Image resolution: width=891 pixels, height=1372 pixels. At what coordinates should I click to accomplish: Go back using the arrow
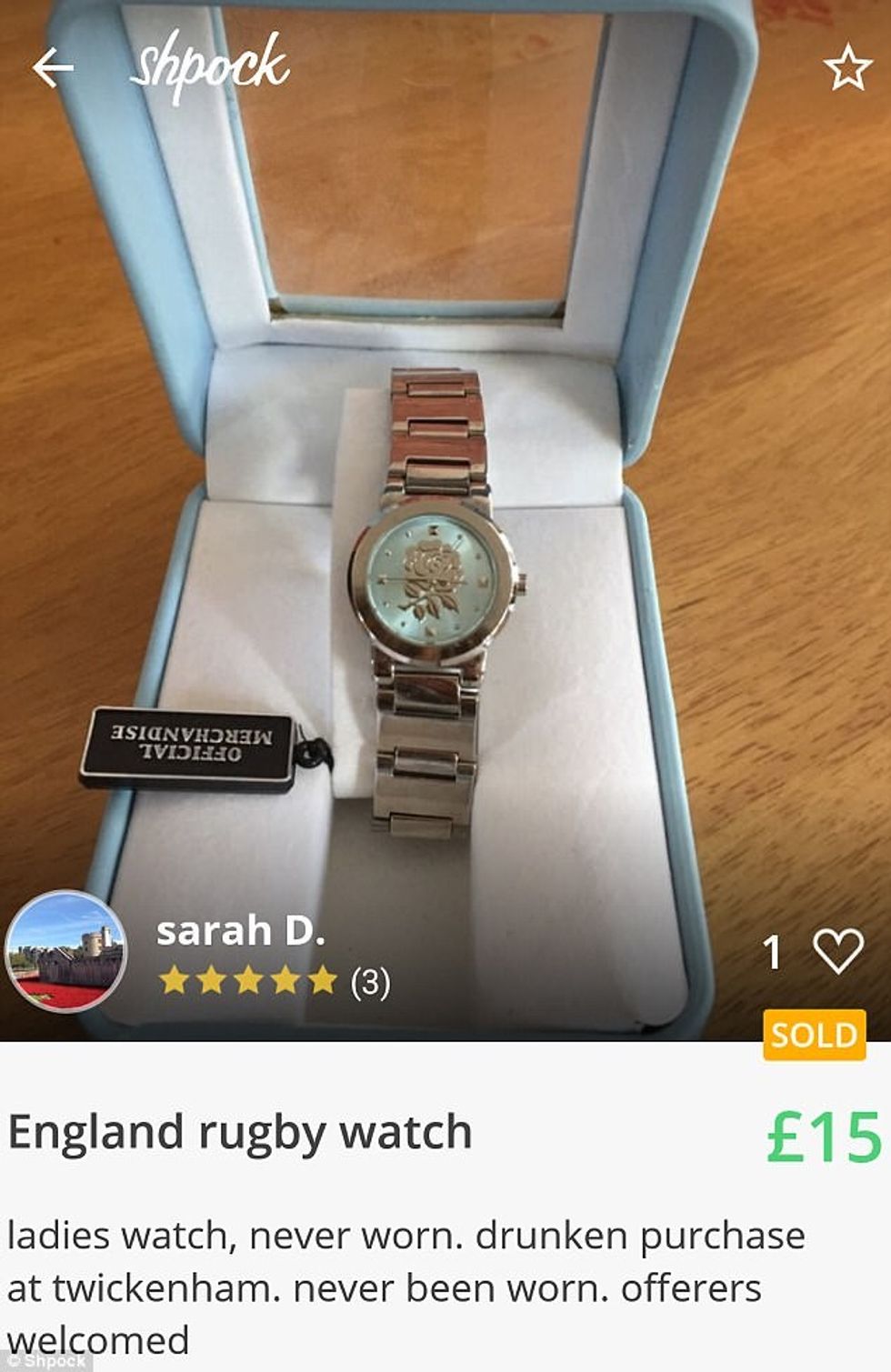click(x=53, y=67)
